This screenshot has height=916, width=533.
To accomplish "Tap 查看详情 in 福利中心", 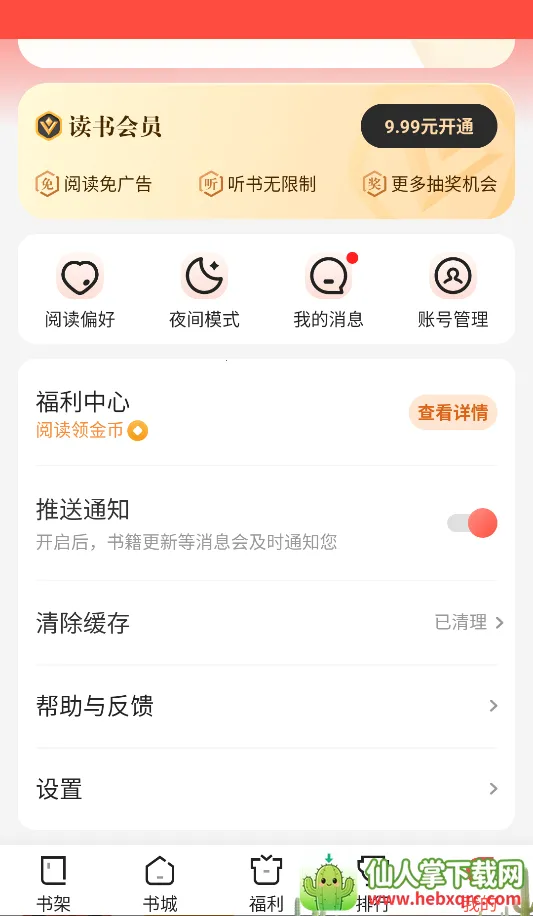I will 453,412.
